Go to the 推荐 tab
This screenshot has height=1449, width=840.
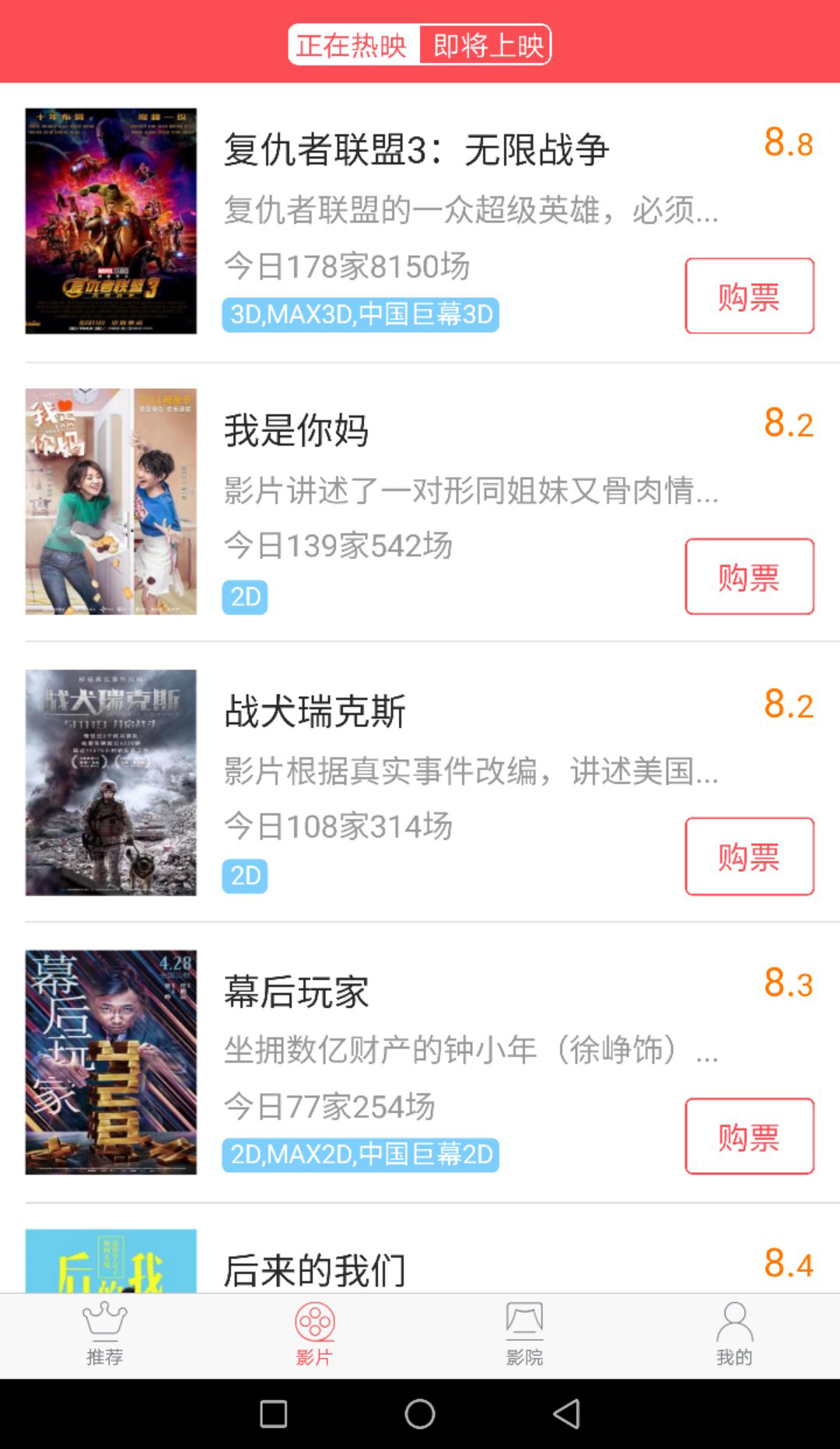point(105,1335)
